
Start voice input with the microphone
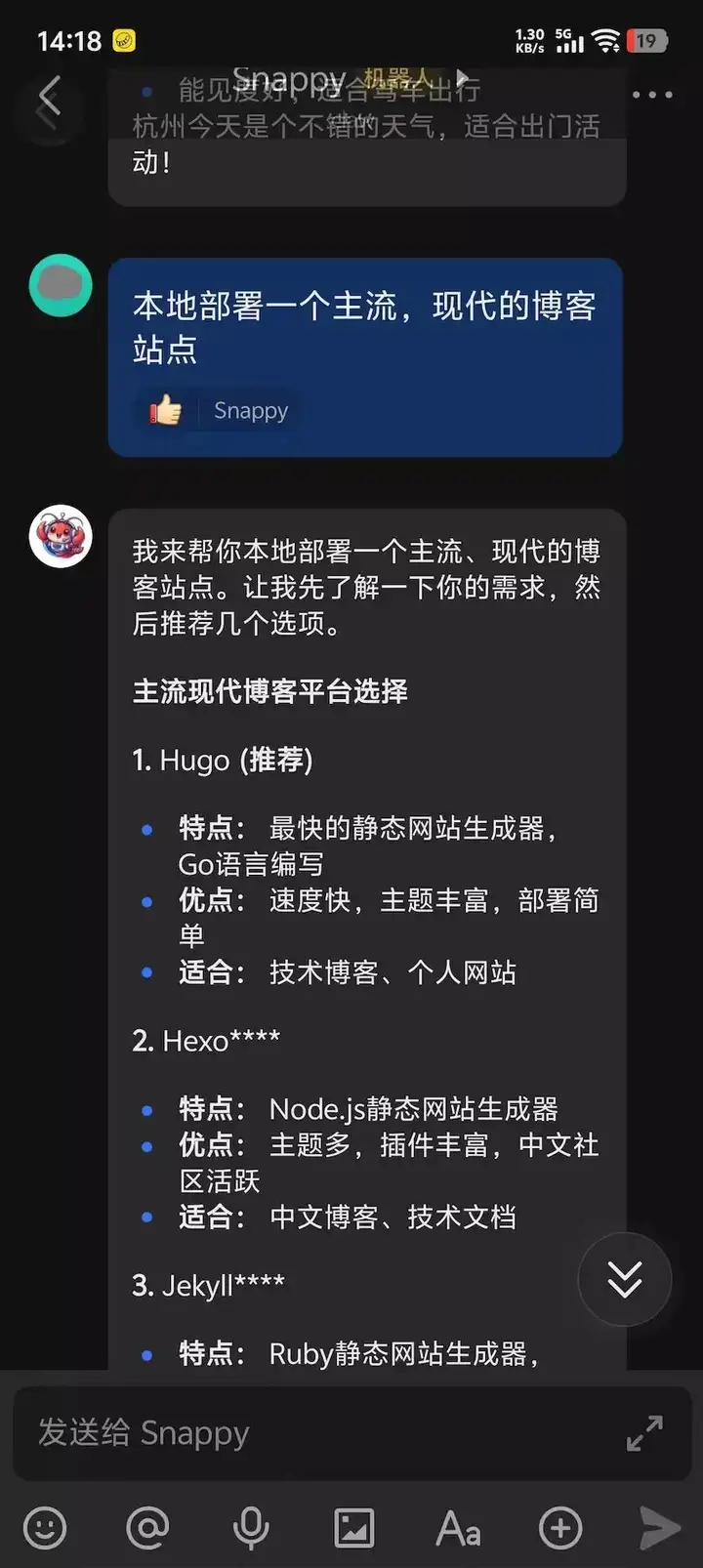(x=251, y=1528)
